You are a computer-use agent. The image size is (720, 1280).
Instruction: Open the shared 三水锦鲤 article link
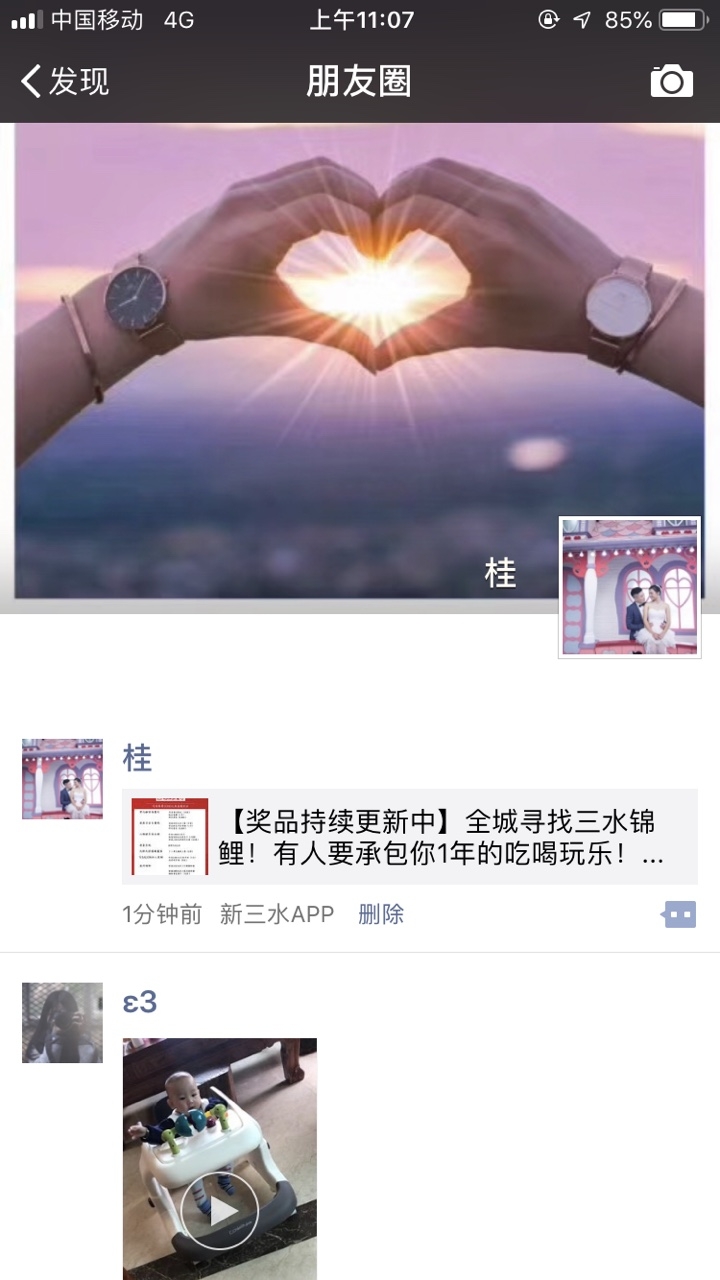coord(410,837)
